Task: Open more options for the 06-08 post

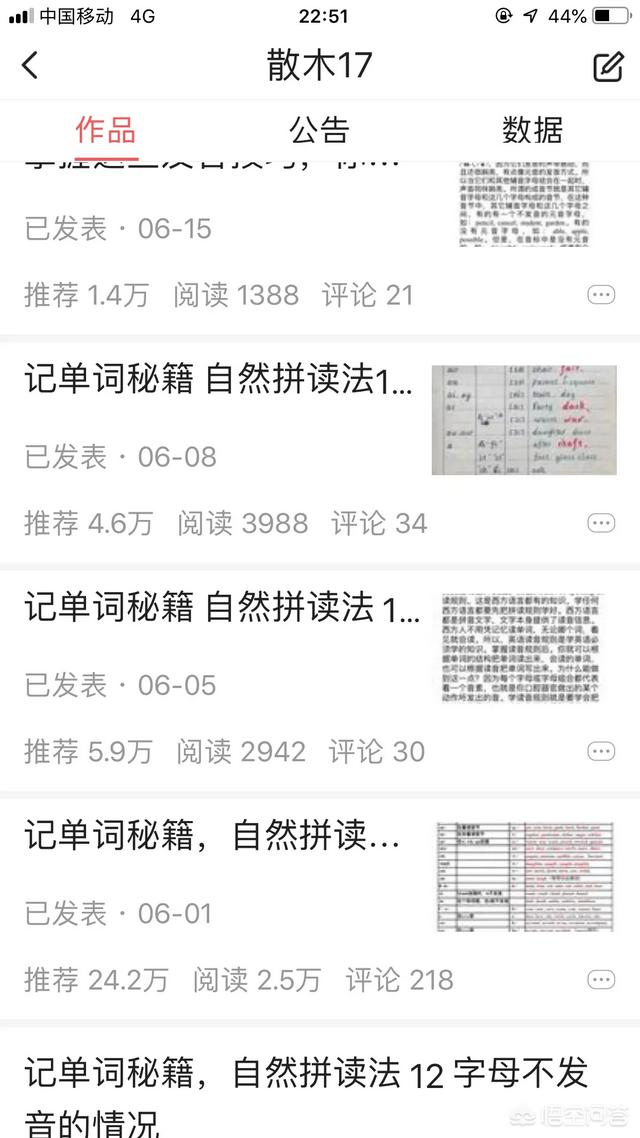Action: click(x=601, y=523)
